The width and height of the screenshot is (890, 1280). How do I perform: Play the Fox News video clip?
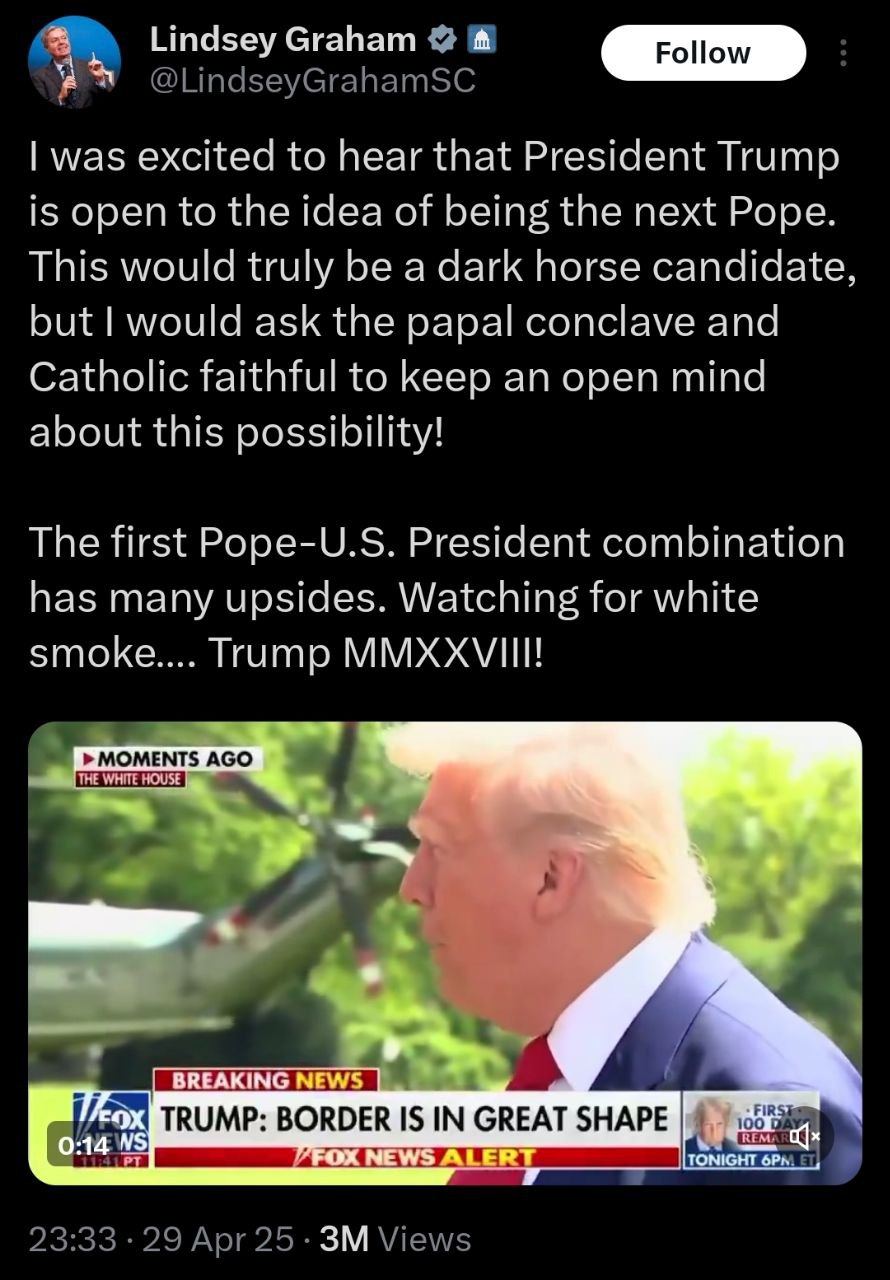(x=445, y=950)
